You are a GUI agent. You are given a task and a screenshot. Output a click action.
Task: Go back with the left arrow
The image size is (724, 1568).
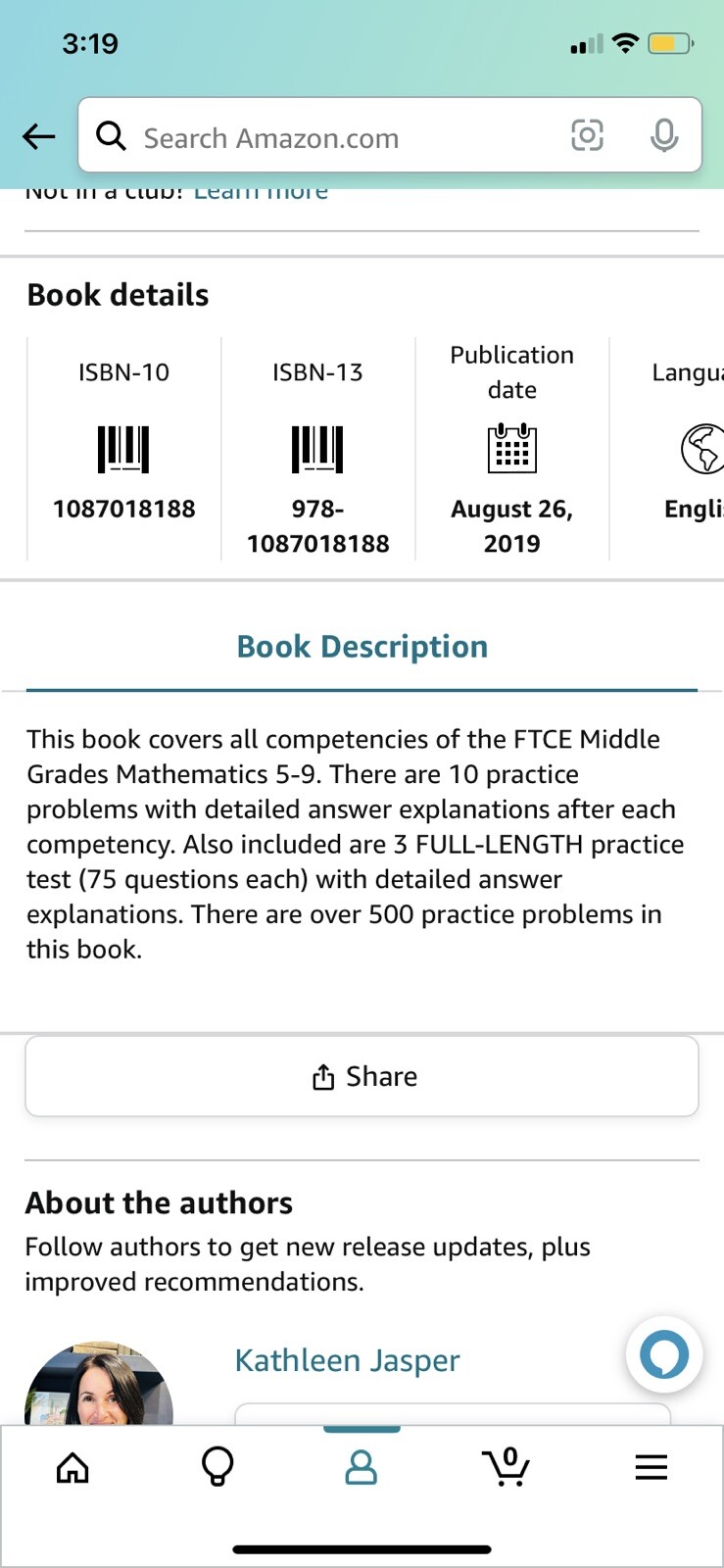point(38,136)
